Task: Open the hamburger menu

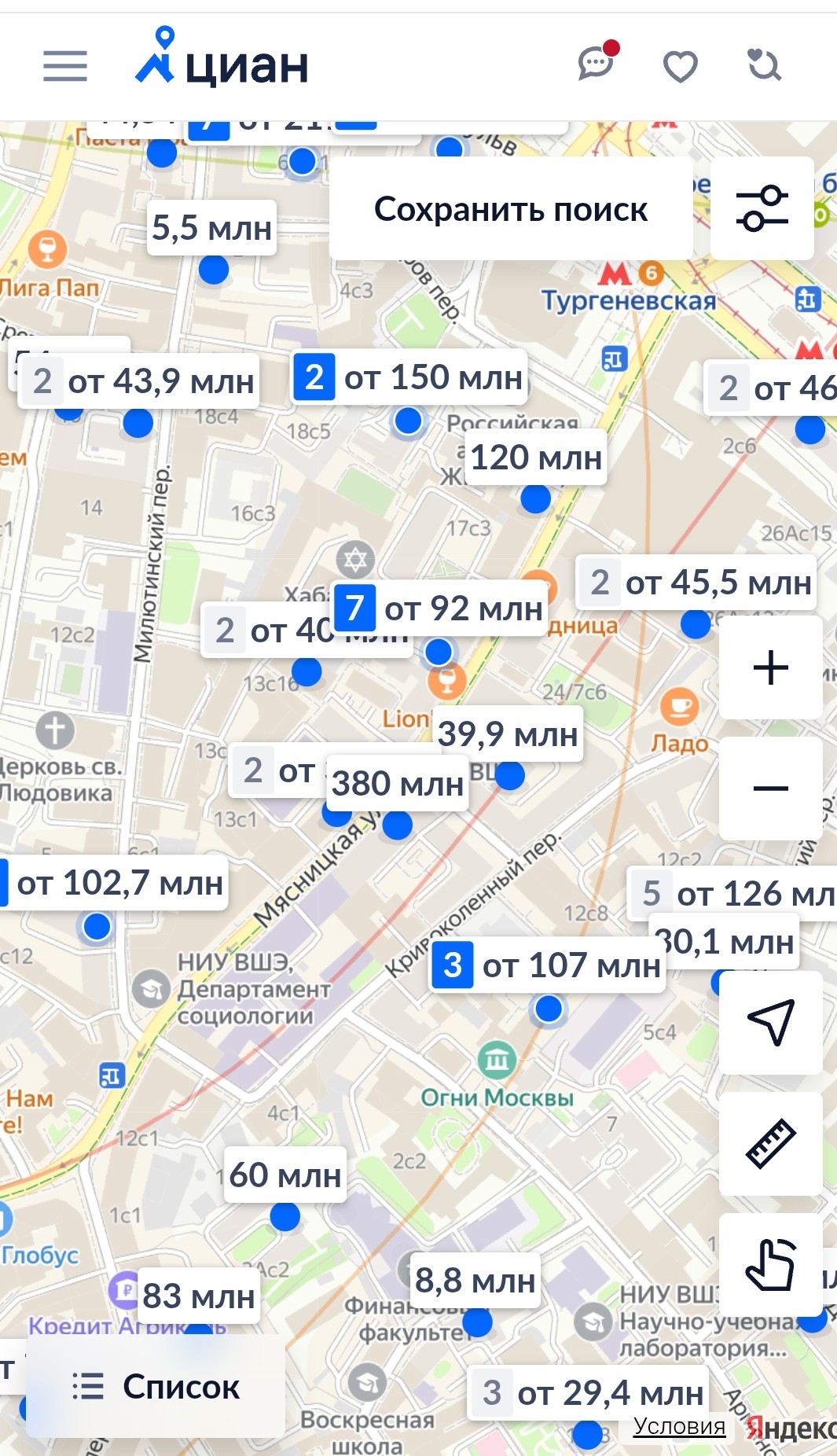Action: [65, 66]
